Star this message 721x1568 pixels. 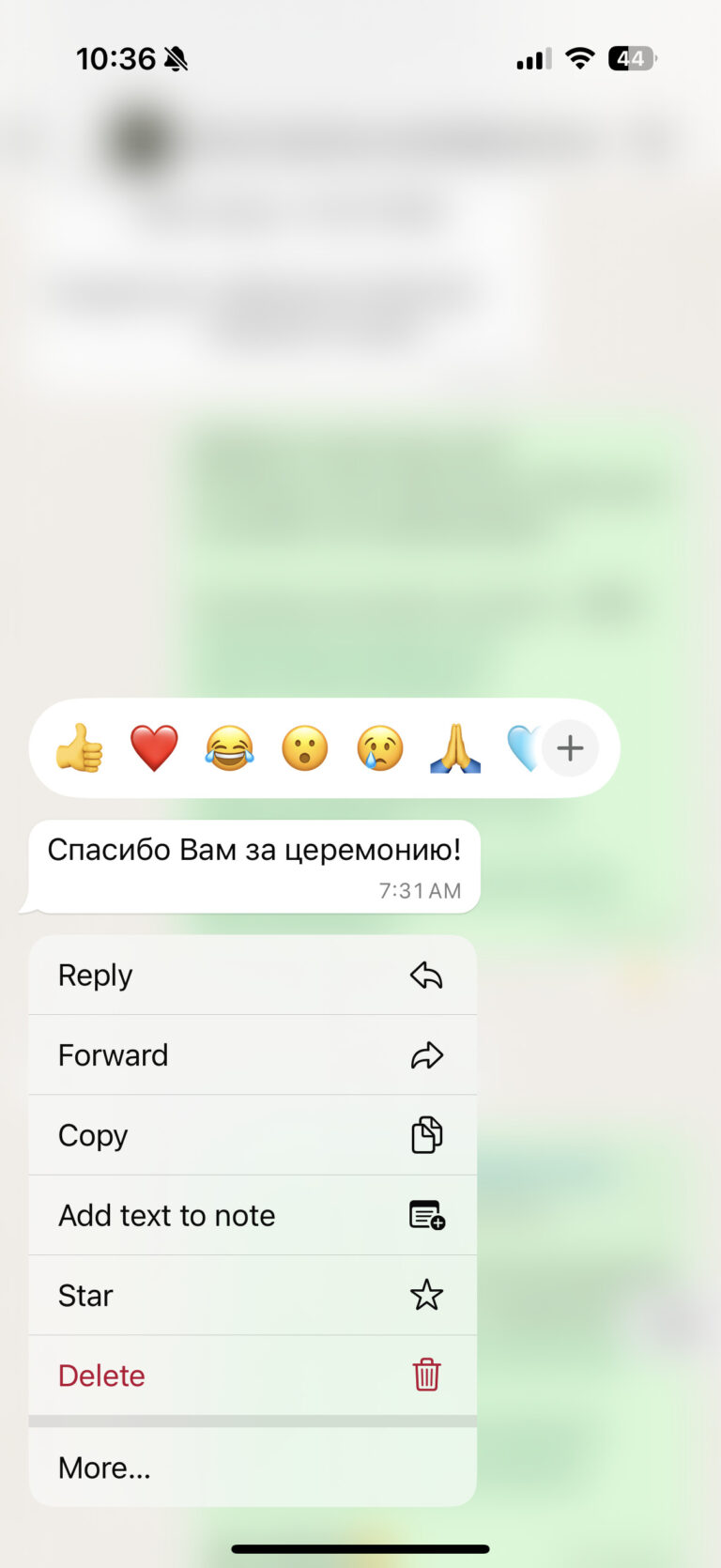pos(253,1296)
